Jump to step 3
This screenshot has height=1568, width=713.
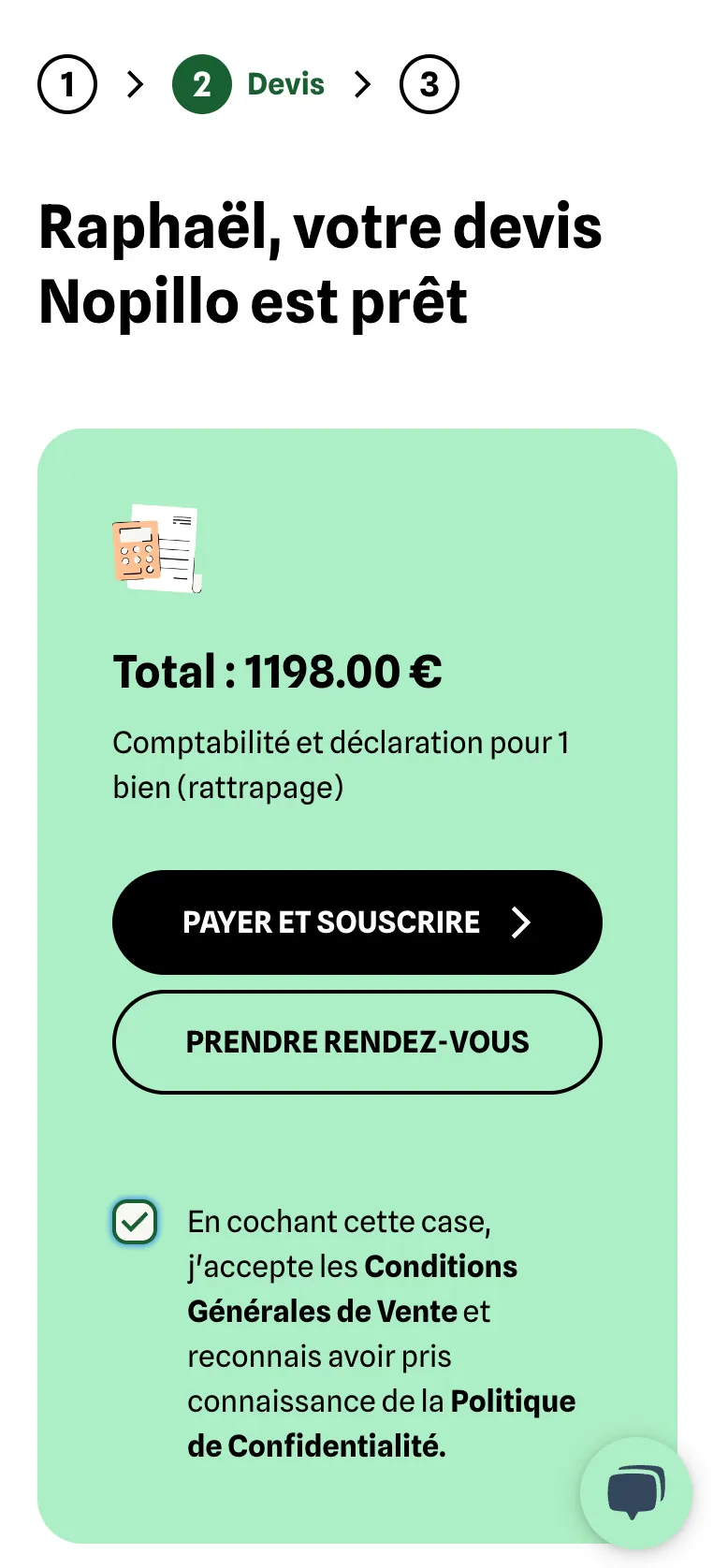coord(429,84)
